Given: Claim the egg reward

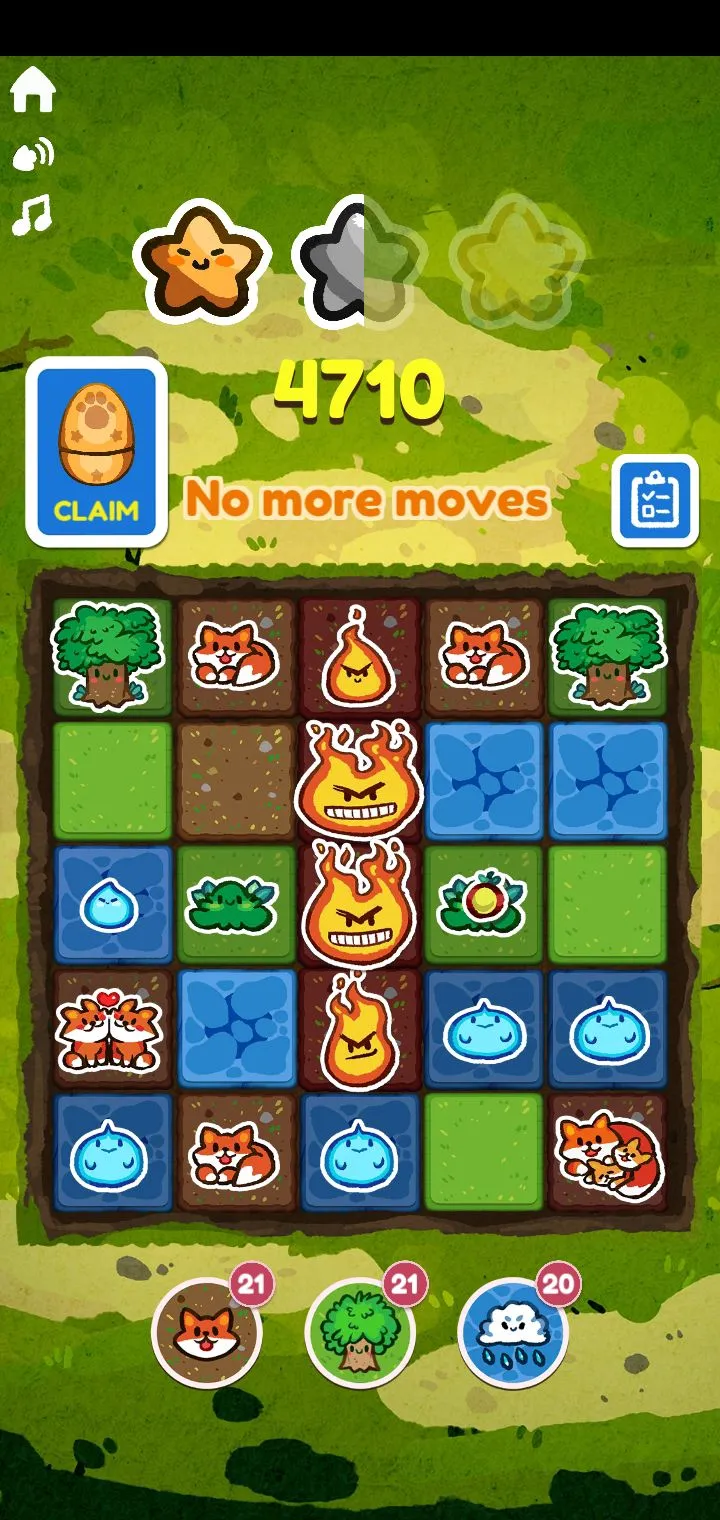Looking at the screenshot, I should point(96,452).
